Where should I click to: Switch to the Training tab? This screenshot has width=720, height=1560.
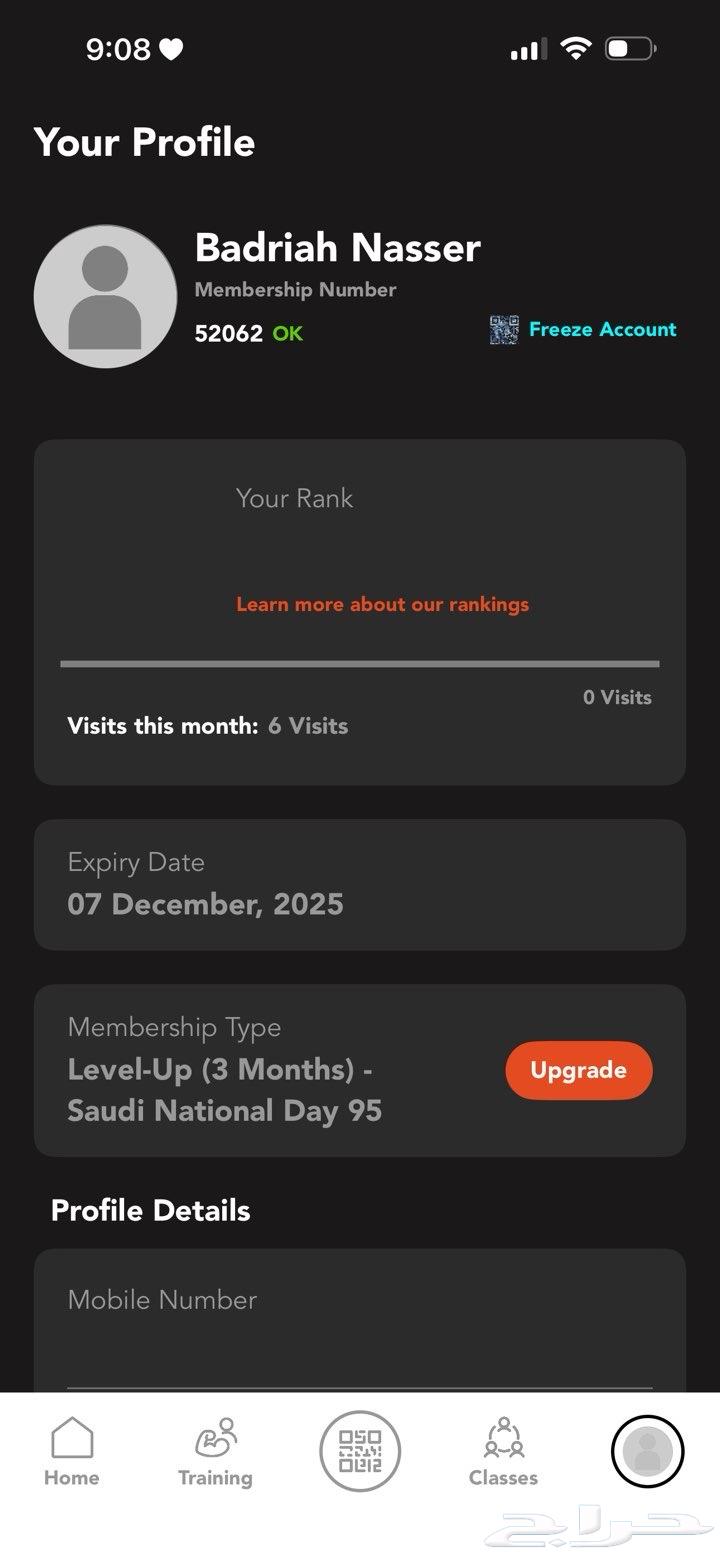point(215,1451)
